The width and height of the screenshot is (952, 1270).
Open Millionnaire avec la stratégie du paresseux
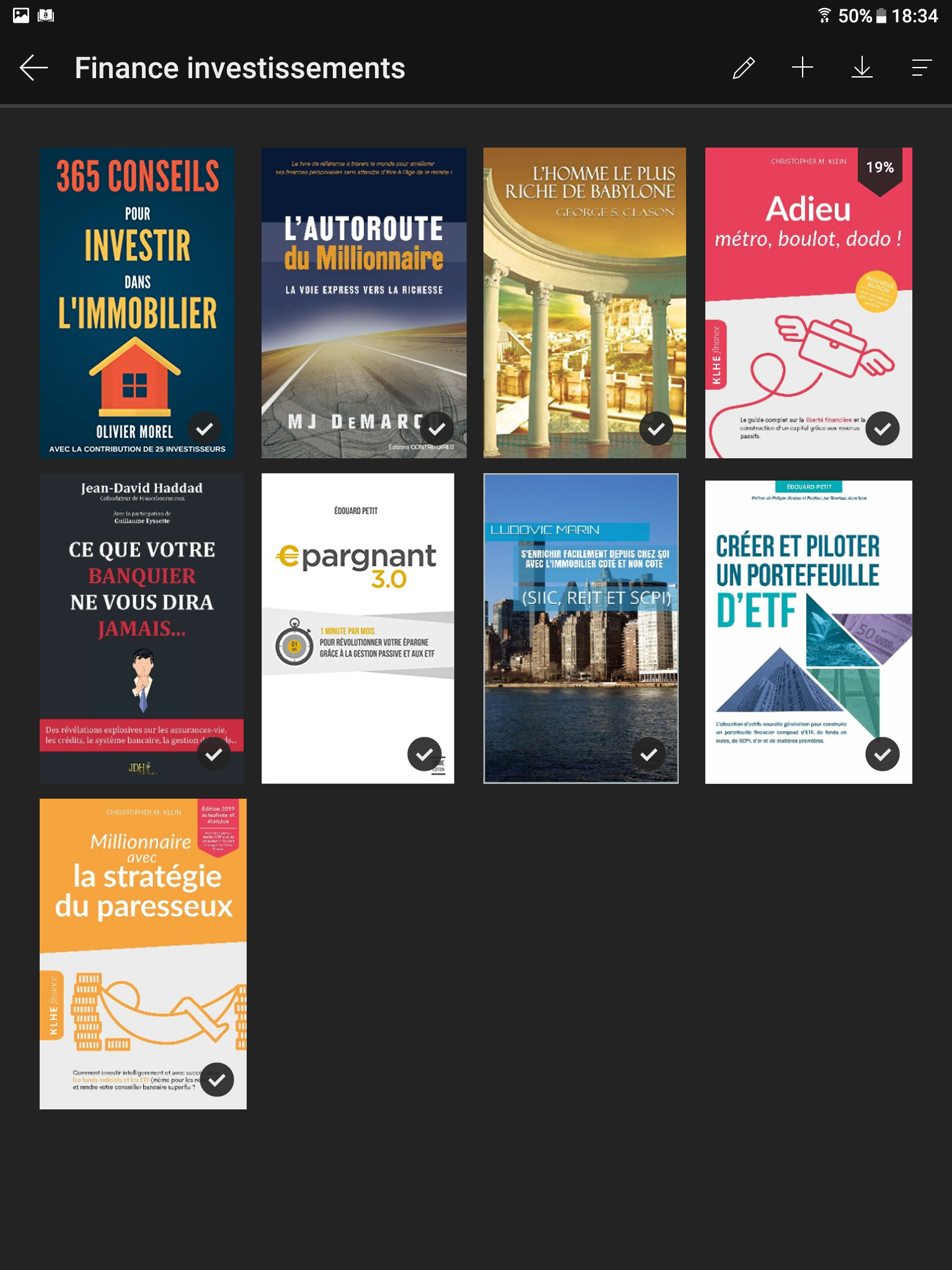(x=143, y=953)
